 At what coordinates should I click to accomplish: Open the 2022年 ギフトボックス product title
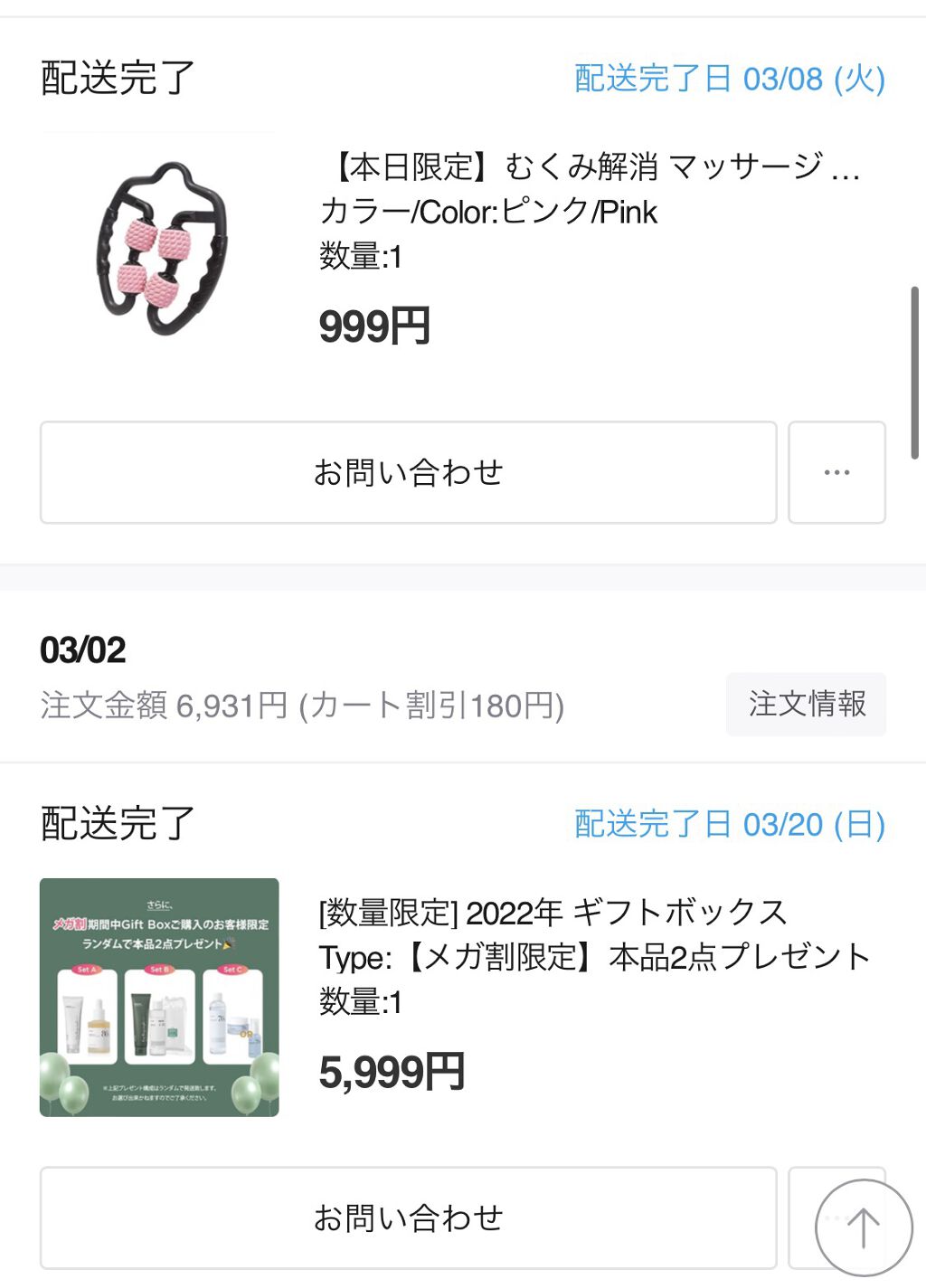tap(553, 913)
